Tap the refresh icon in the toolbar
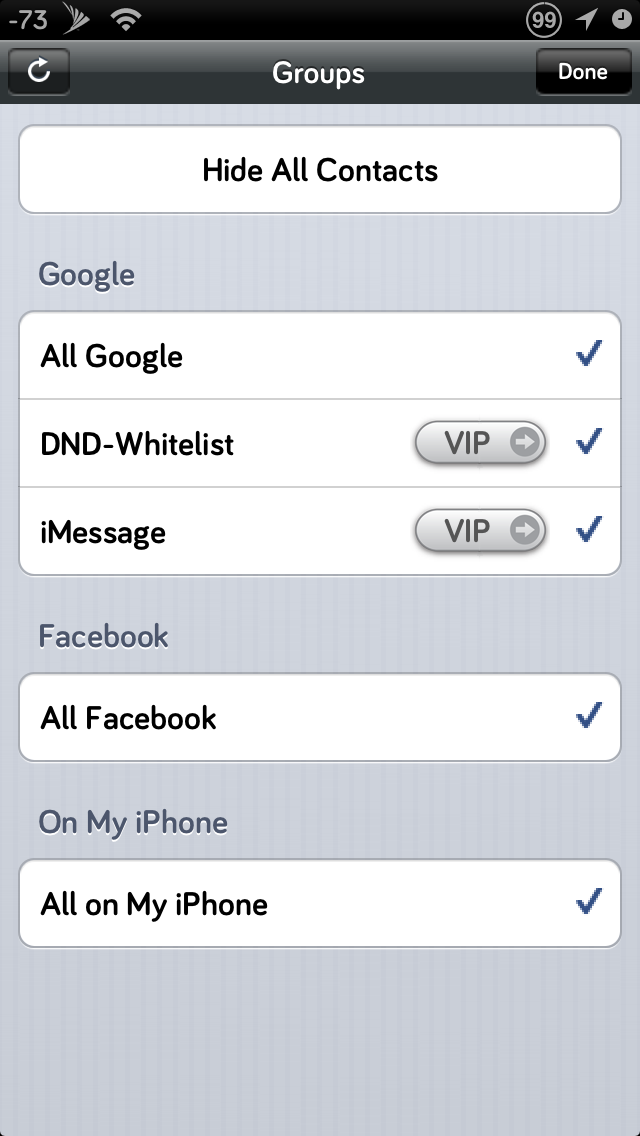Screen dimensions: 640x1136 pos(39,72)
